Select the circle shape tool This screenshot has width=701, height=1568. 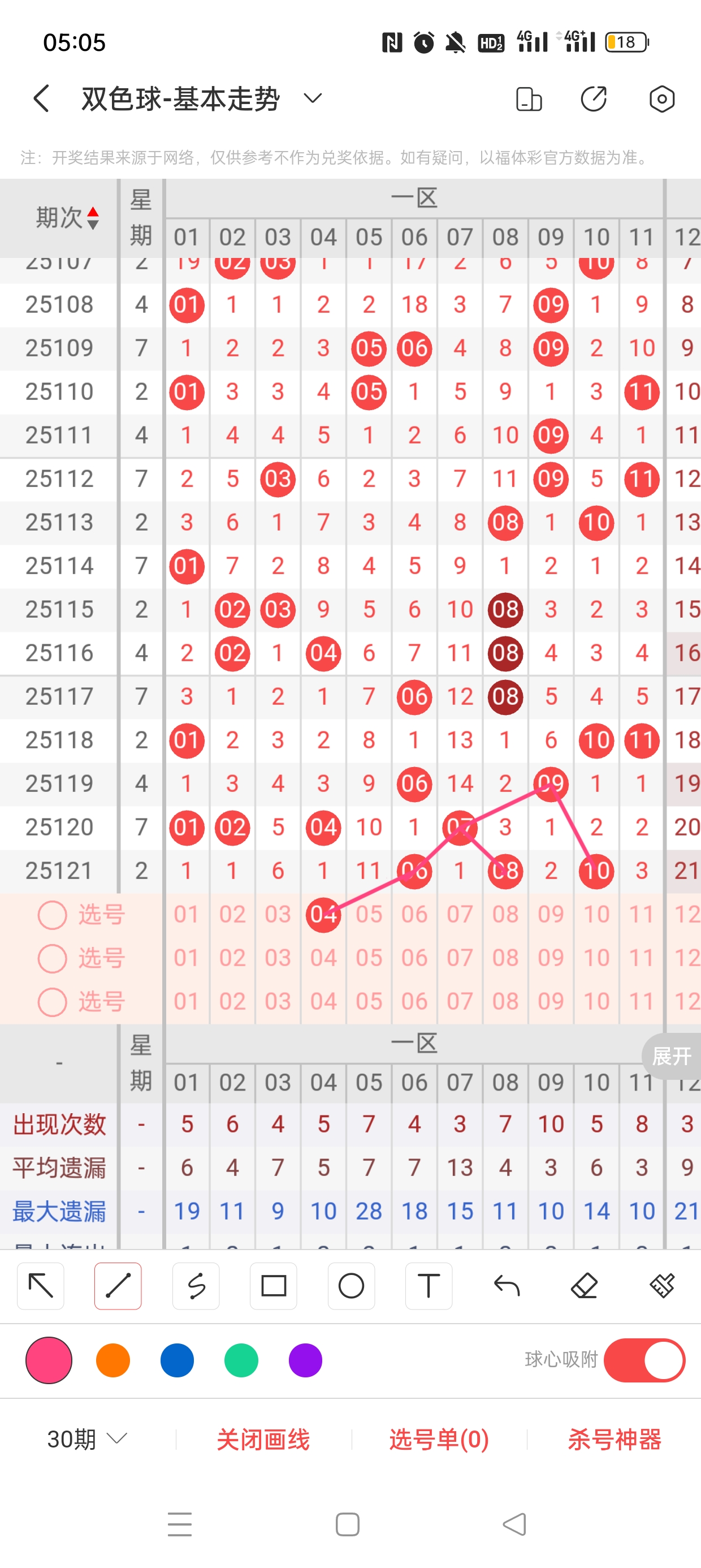coord(351,1286)
